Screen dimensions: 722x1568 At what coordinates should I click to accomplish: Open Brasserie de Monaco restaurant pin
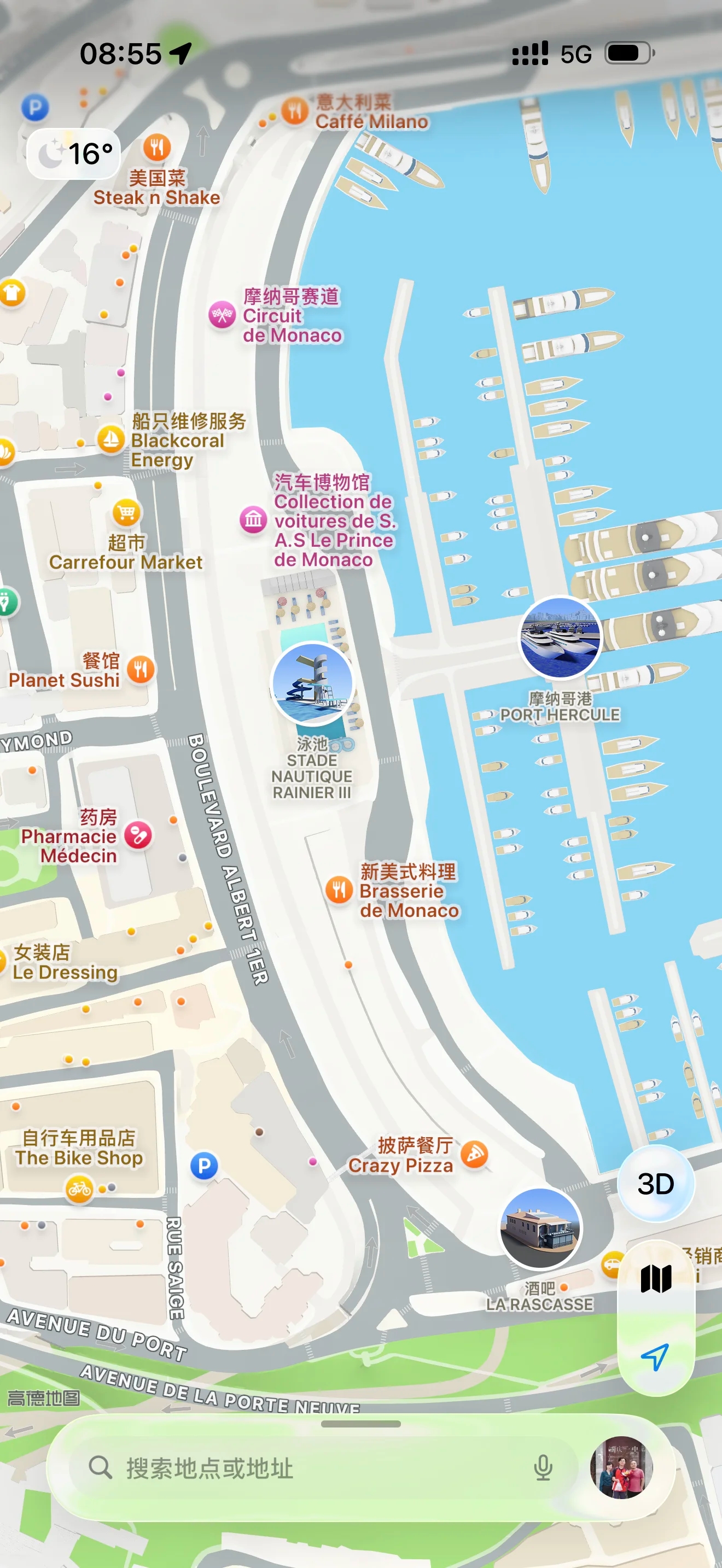click(x=339, y=890)
